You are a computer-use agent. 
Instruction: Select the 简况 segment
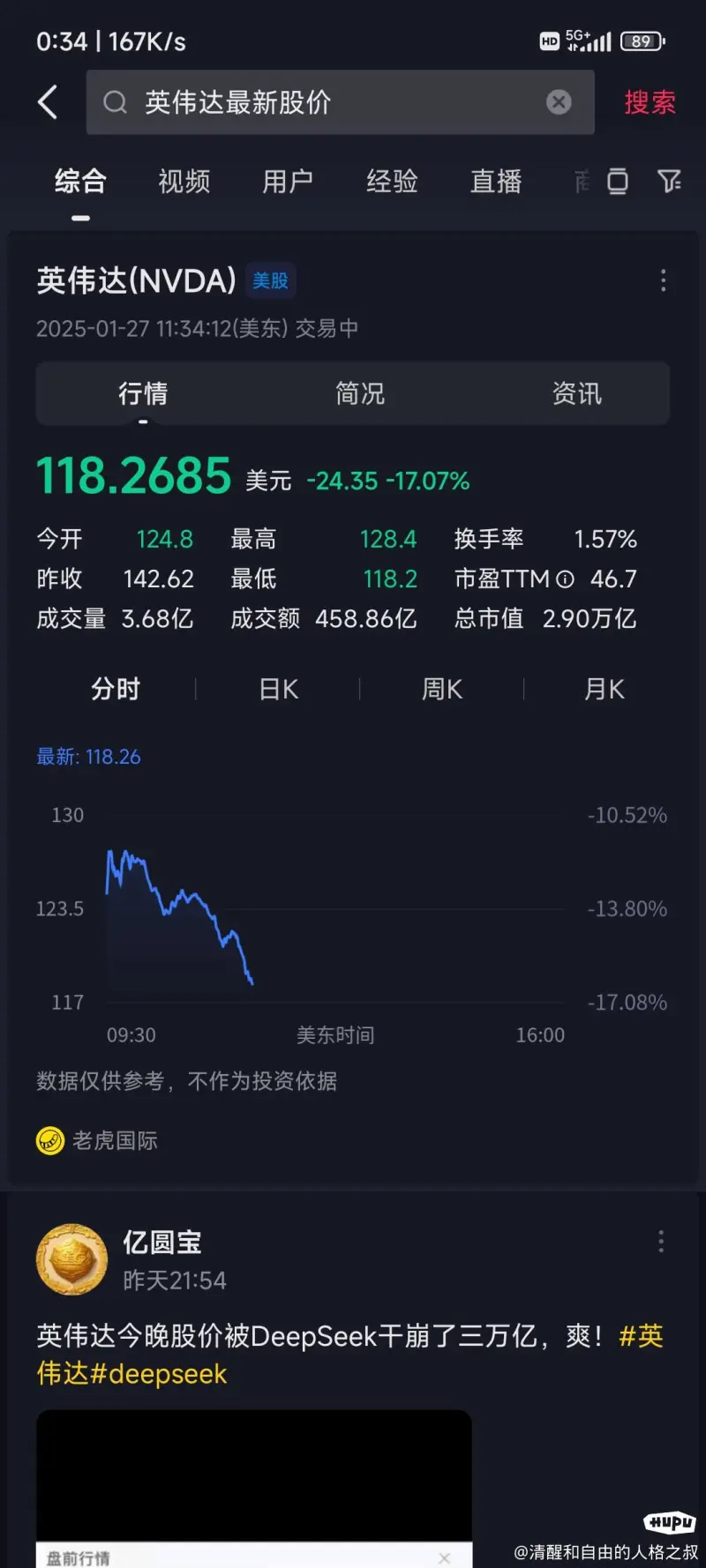[x=360, y=393]
